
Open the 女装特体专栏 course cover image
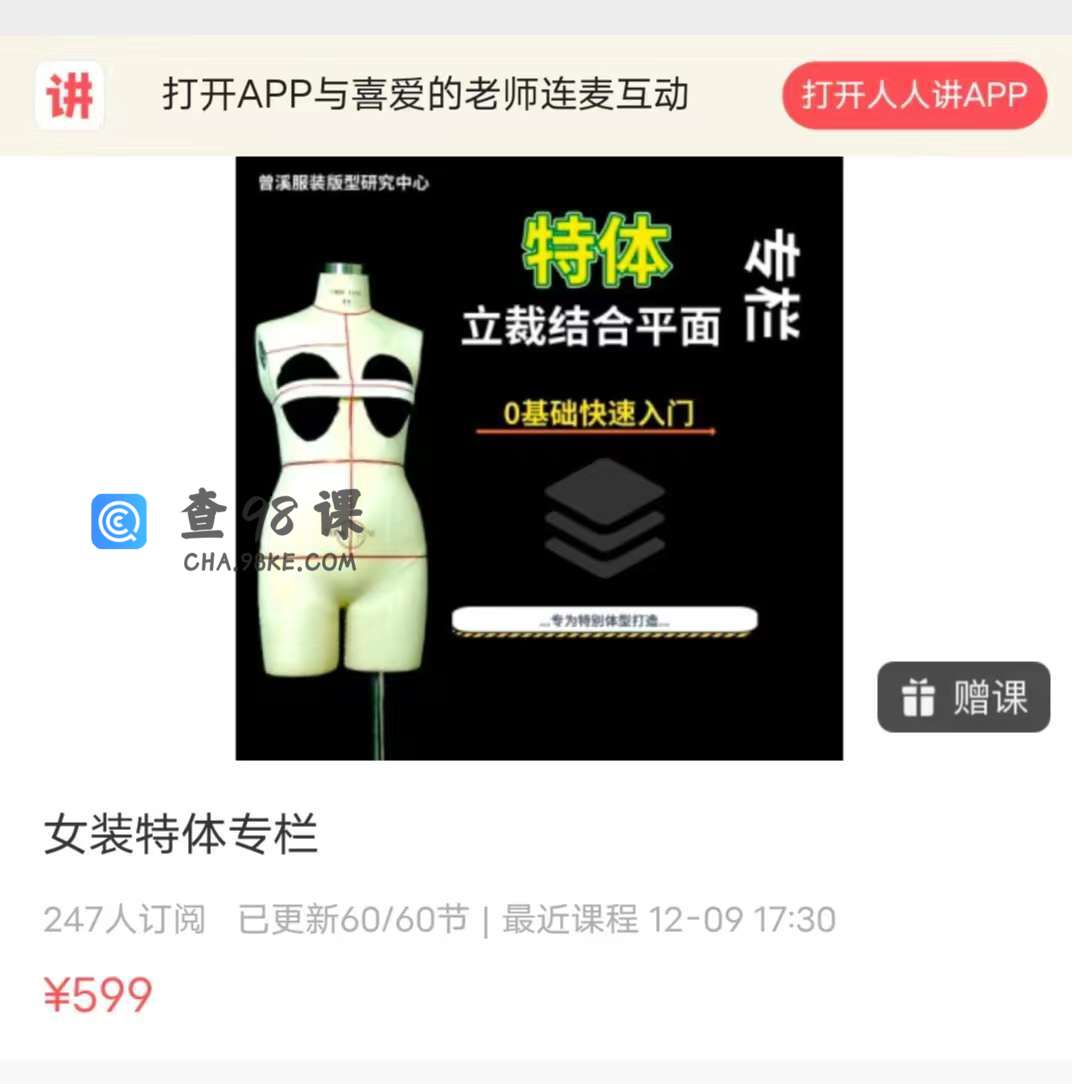pyautogui.click(x=539, y=458)
